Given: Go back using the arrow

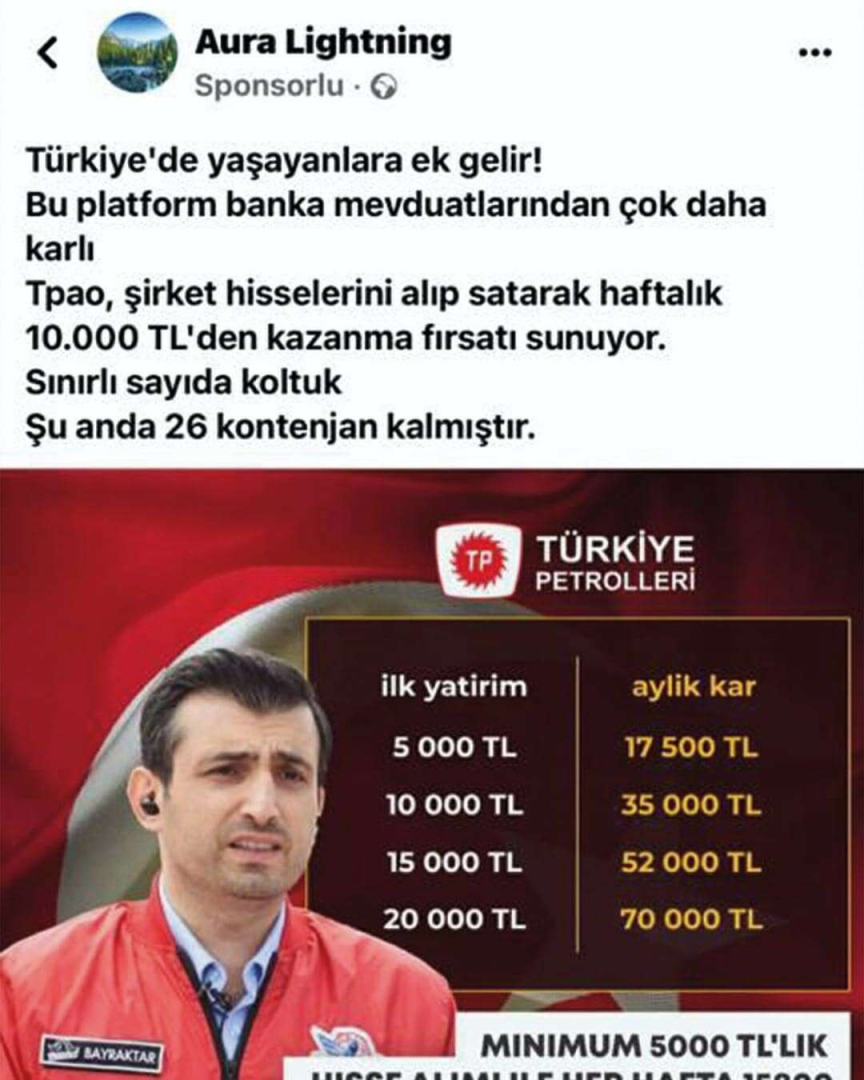Looking at the screenshot, I should tap(48, 52).
